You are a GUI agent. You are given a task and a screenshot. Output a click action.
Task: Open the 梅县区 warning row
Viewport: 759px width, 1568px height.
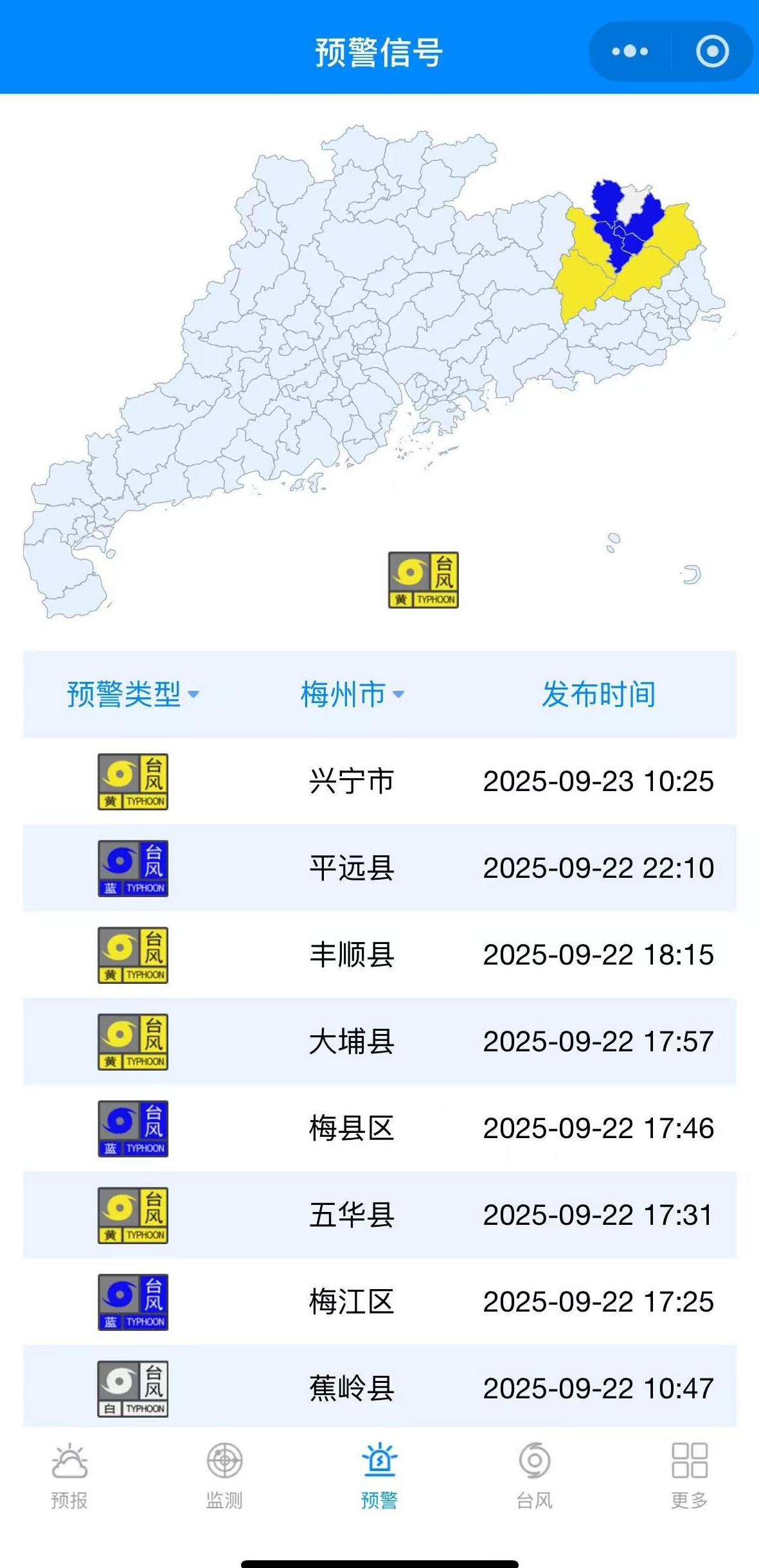379,1128
